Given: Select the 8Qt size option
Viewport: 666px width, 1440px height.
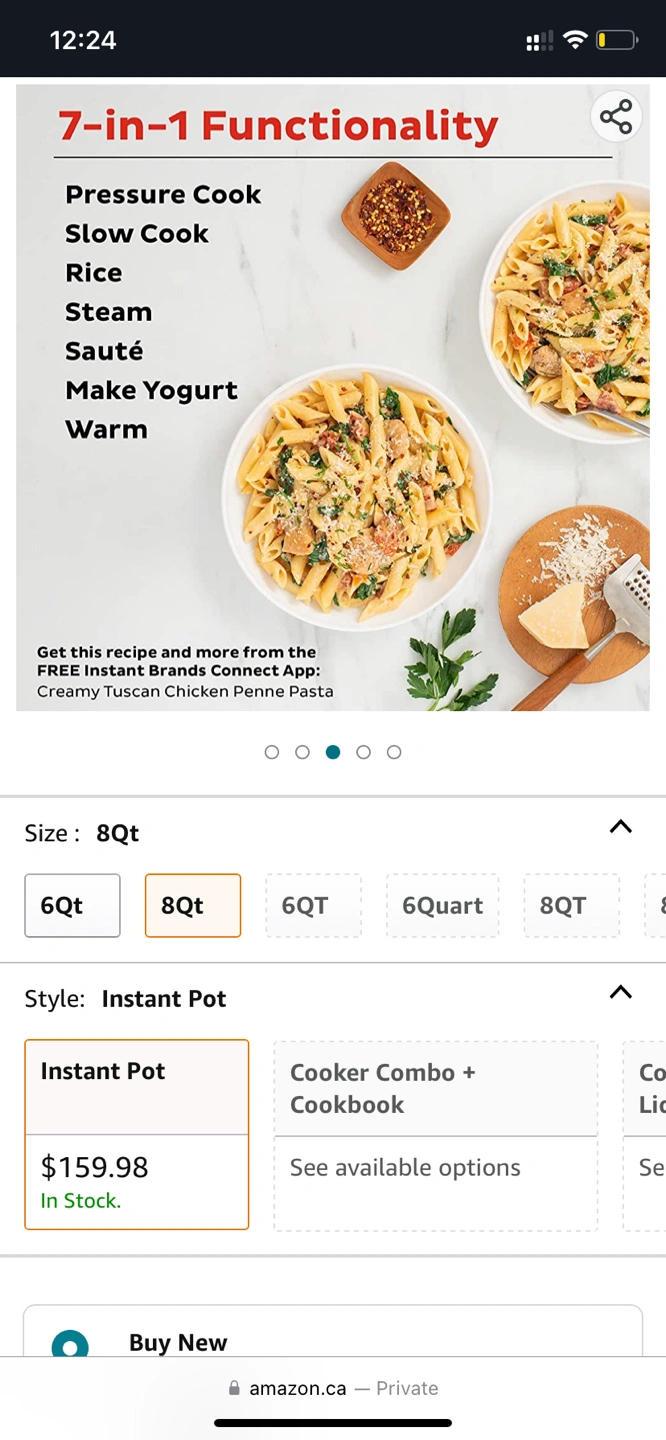Looking at the screenshot, I should (193, 906).
